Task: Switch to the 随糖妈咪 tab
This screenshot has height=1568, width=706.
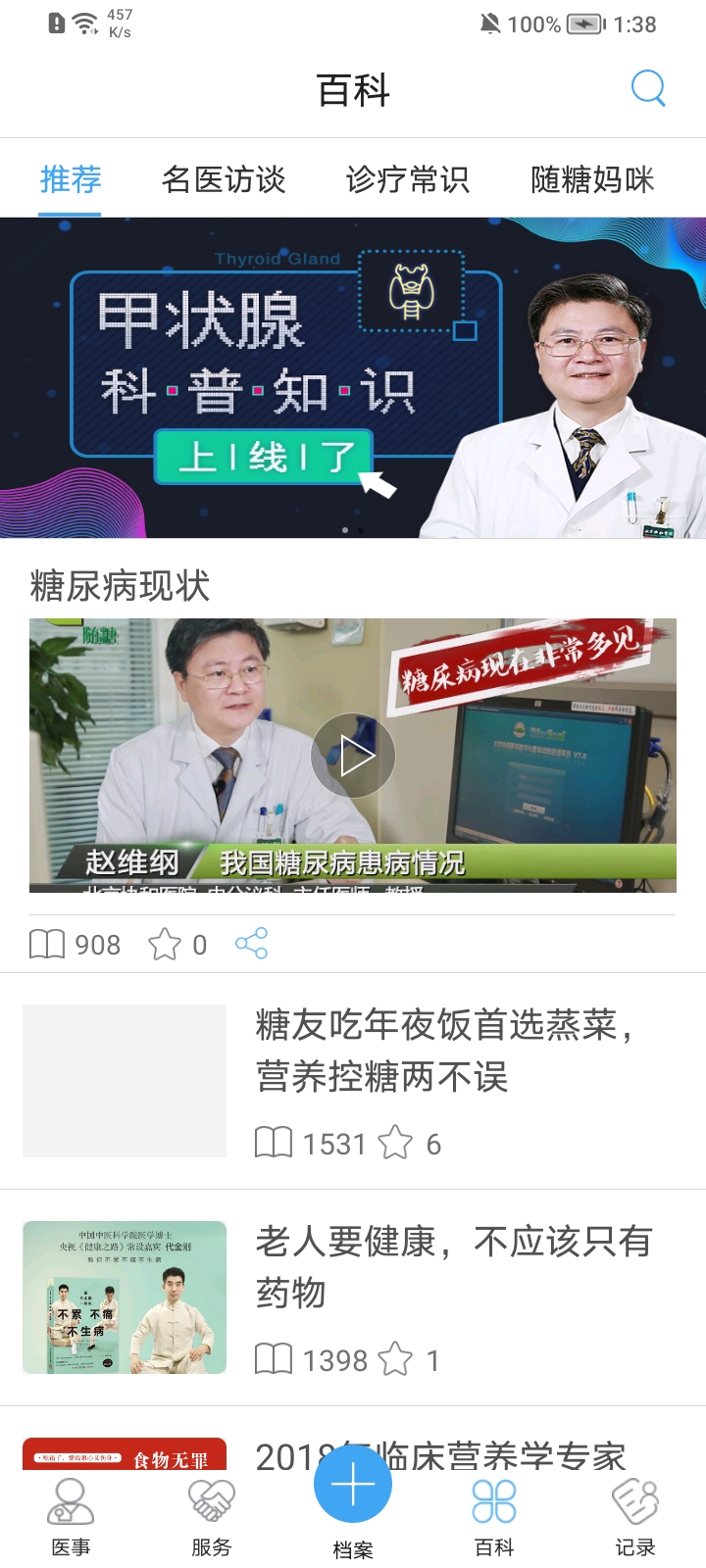Action: click(x=589, y=179)
